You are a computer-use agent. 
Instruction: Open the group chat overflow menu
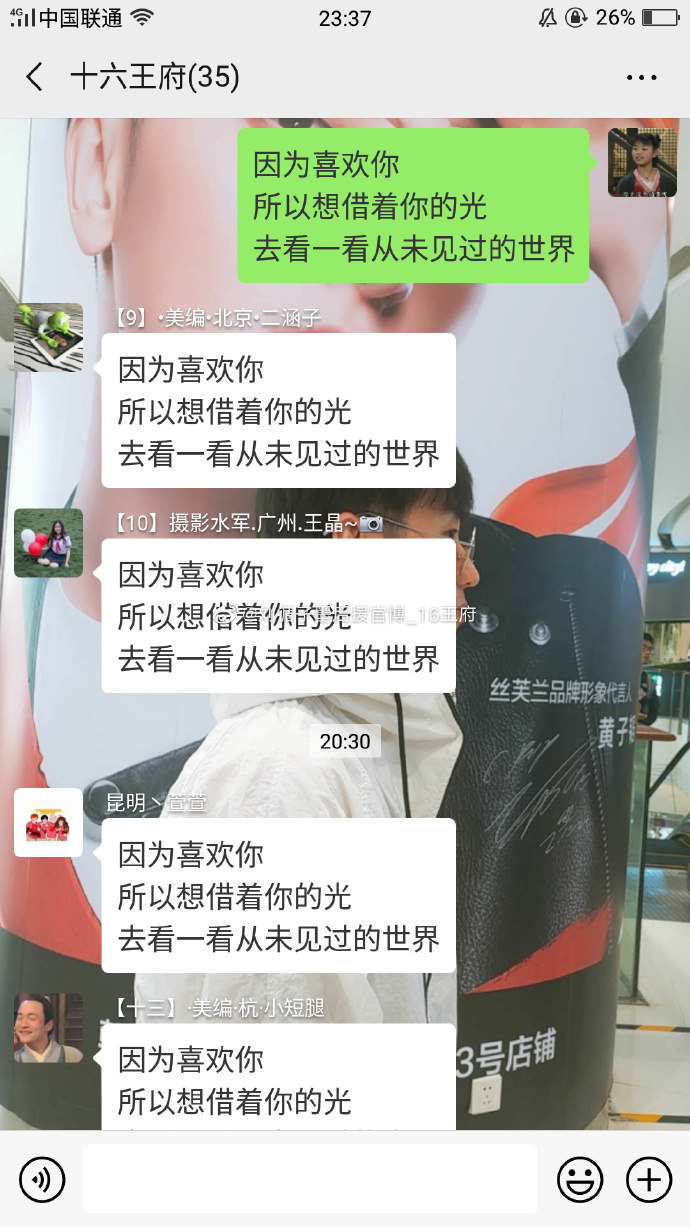[641, 77]
